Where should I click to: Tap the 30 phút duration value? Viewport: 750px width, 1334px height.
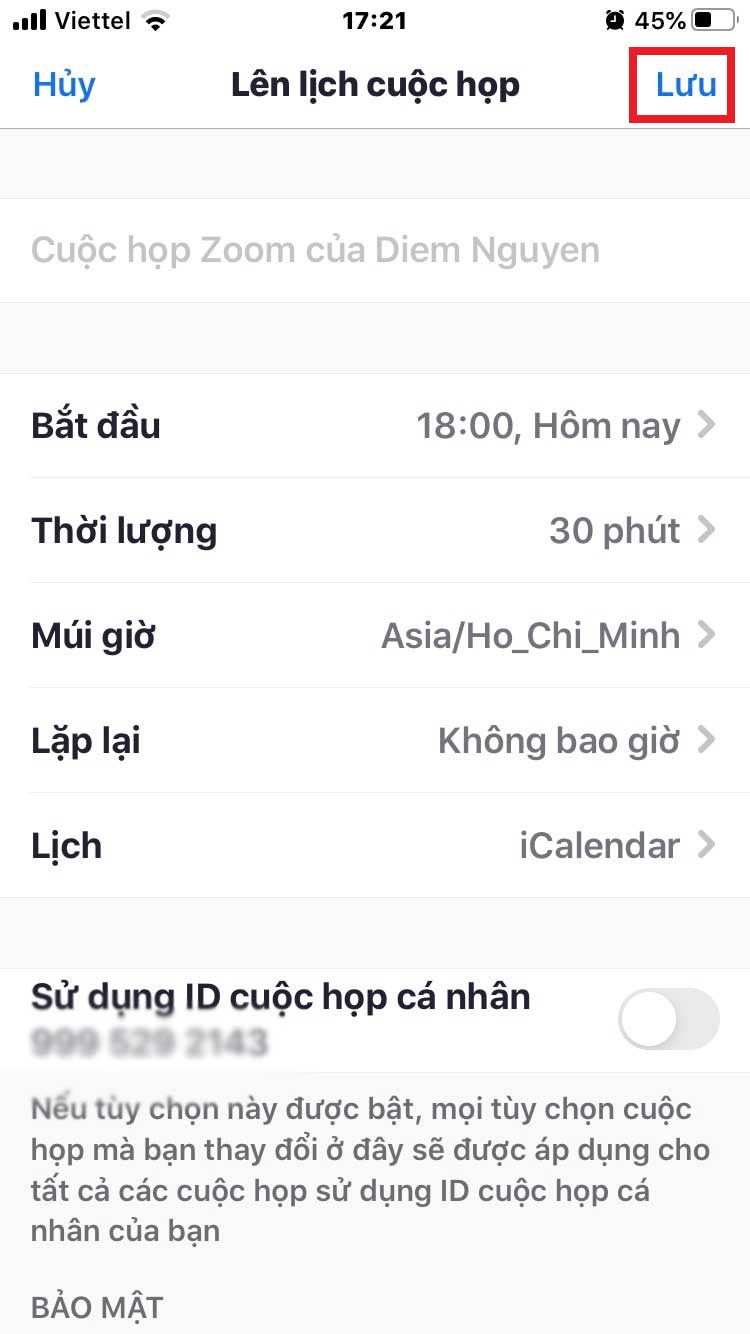[x=611, y=530]
